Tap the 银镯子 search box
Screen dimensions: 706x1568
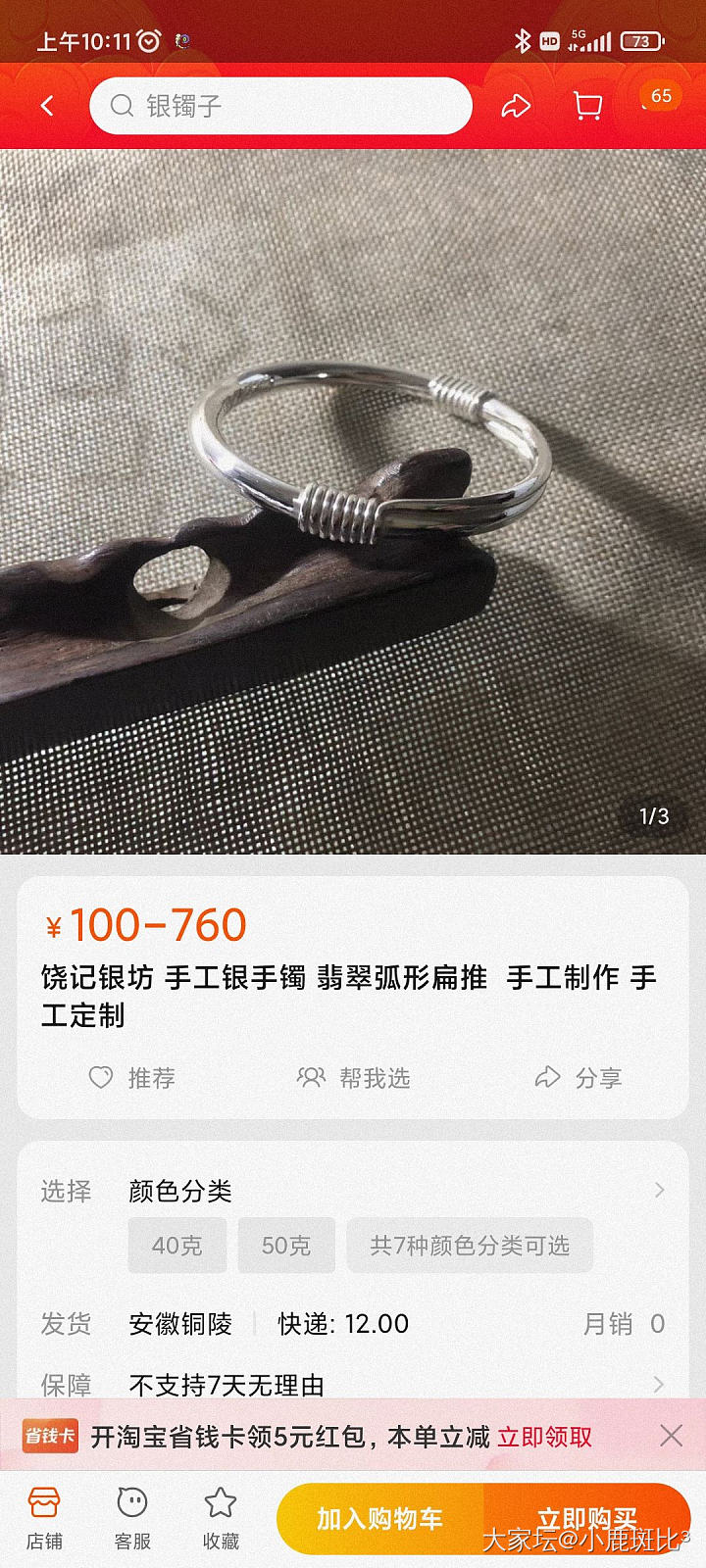pos(280,106)
